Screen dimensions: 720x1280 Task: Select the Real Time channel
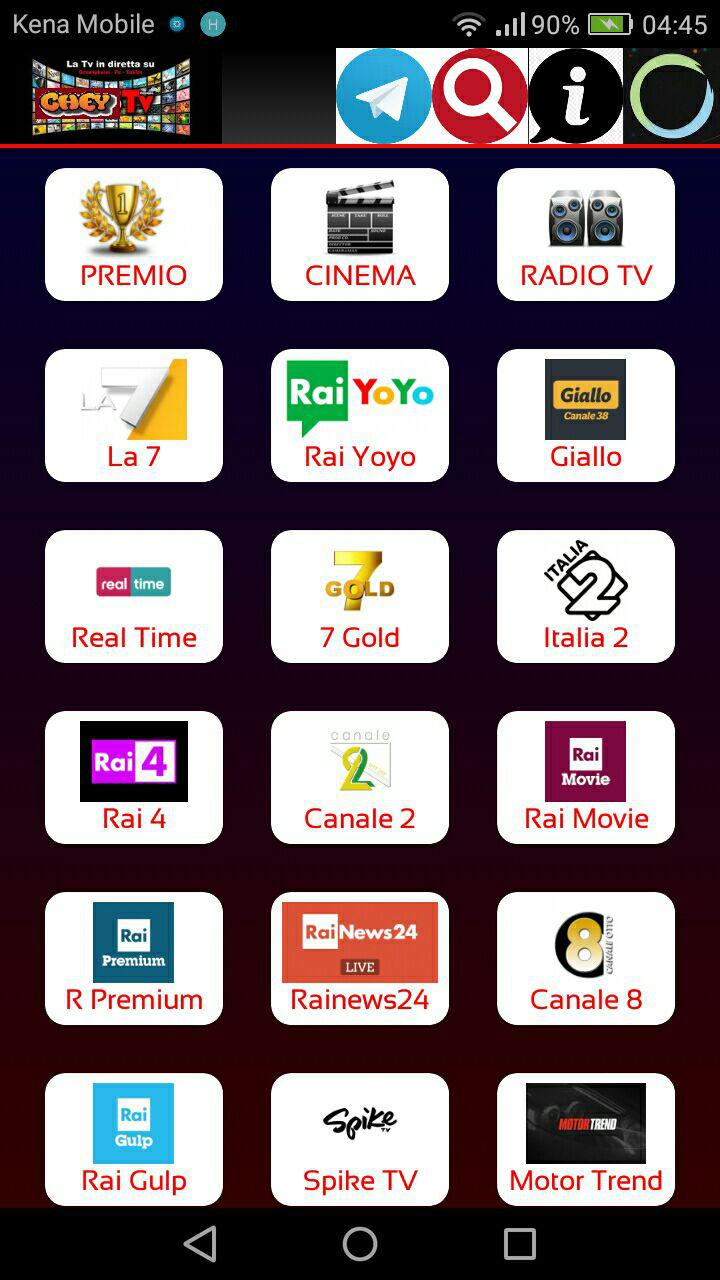tap(134, 596)
